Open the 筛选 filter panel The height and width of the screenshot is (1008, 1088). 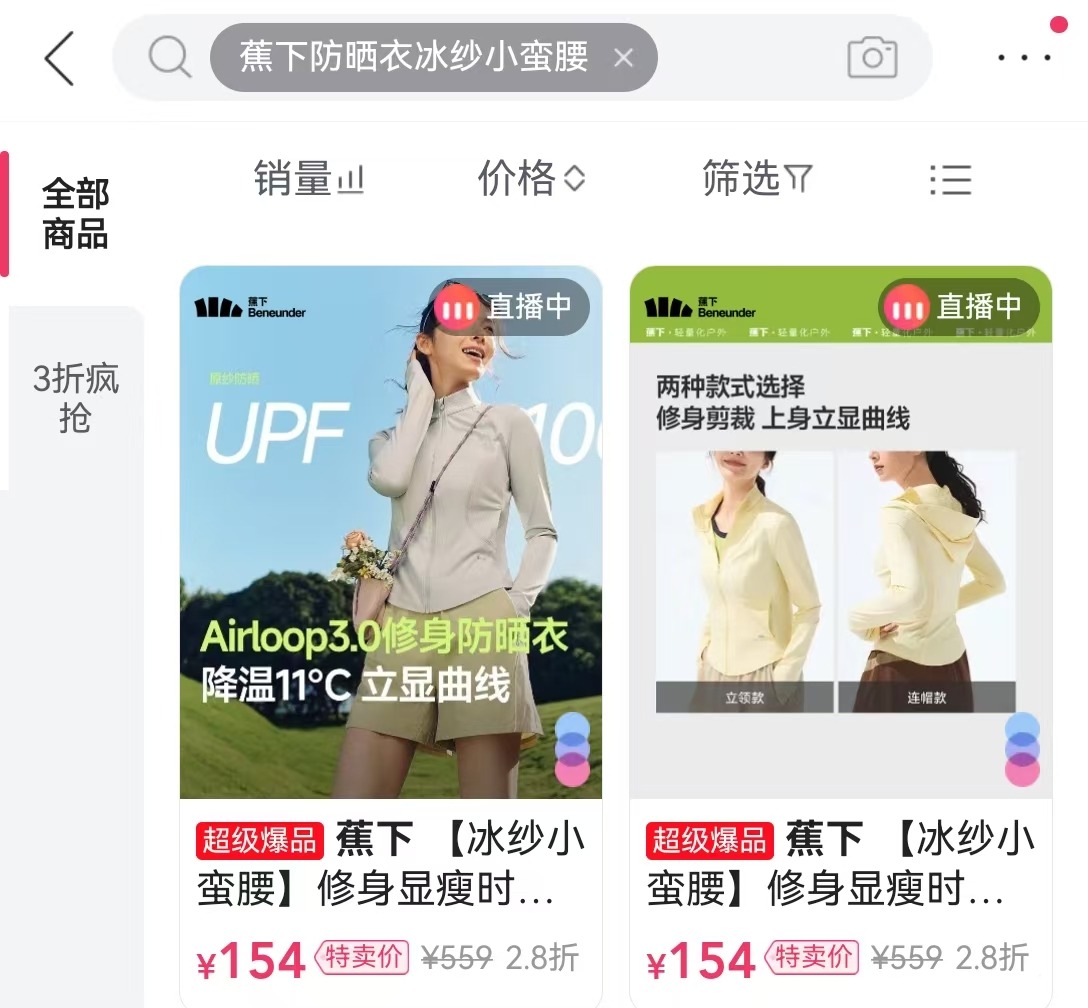tap(757, 180)
